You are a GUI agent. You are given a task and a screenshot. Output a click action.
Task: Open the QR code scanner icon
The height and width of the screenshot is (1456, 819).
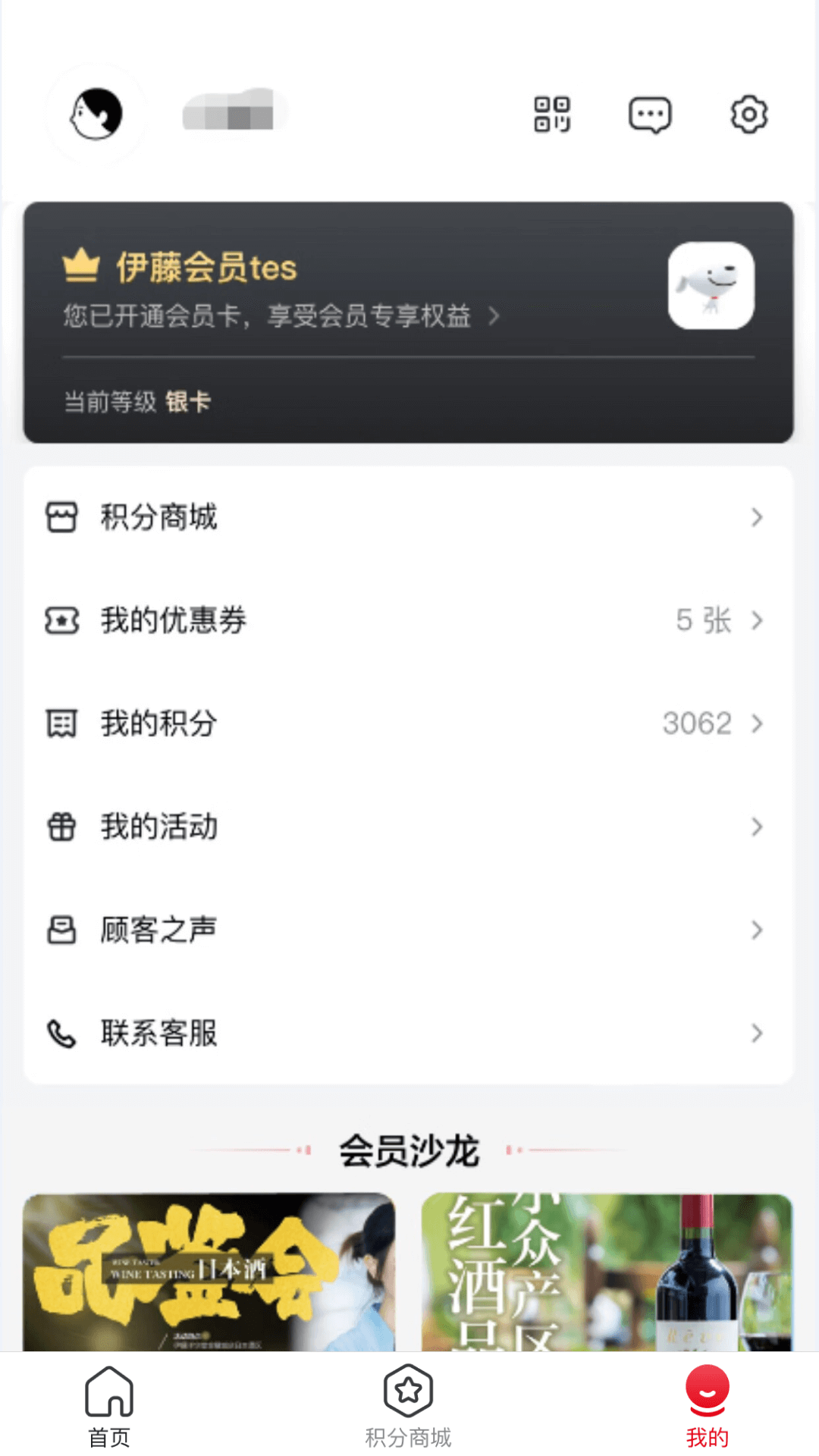coord(553,115)
